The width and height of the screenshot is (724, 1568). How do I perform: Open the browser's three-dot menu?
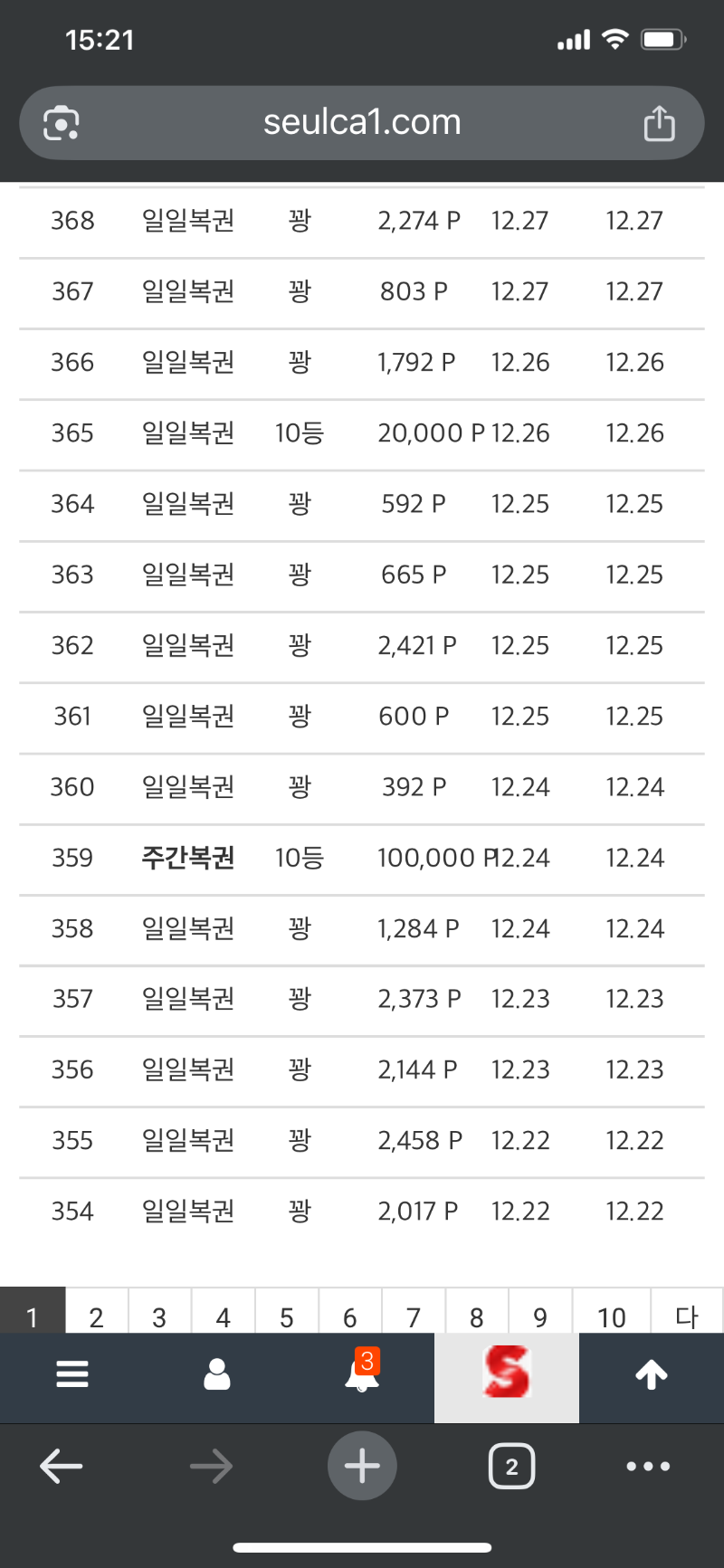tap(648, 1467)
